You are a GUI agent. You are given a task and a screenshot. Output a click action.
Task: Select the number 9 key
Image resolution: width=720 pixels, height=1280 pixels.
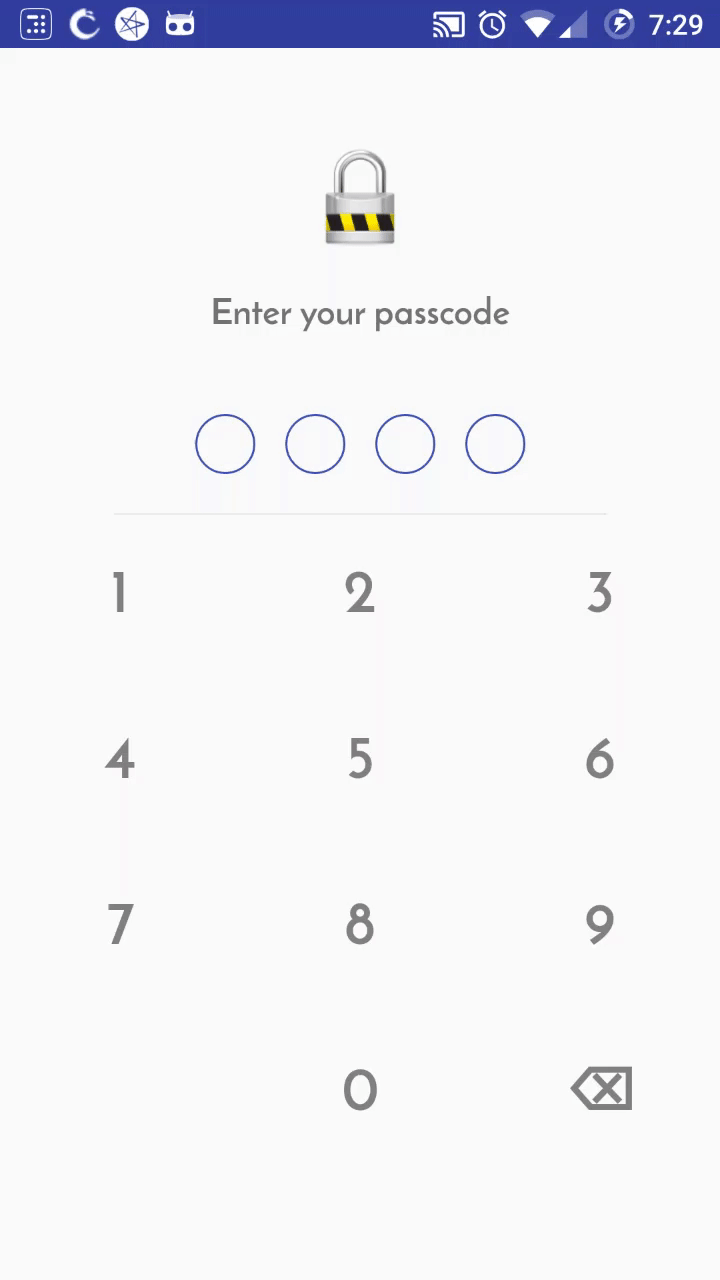click(599, 925)
